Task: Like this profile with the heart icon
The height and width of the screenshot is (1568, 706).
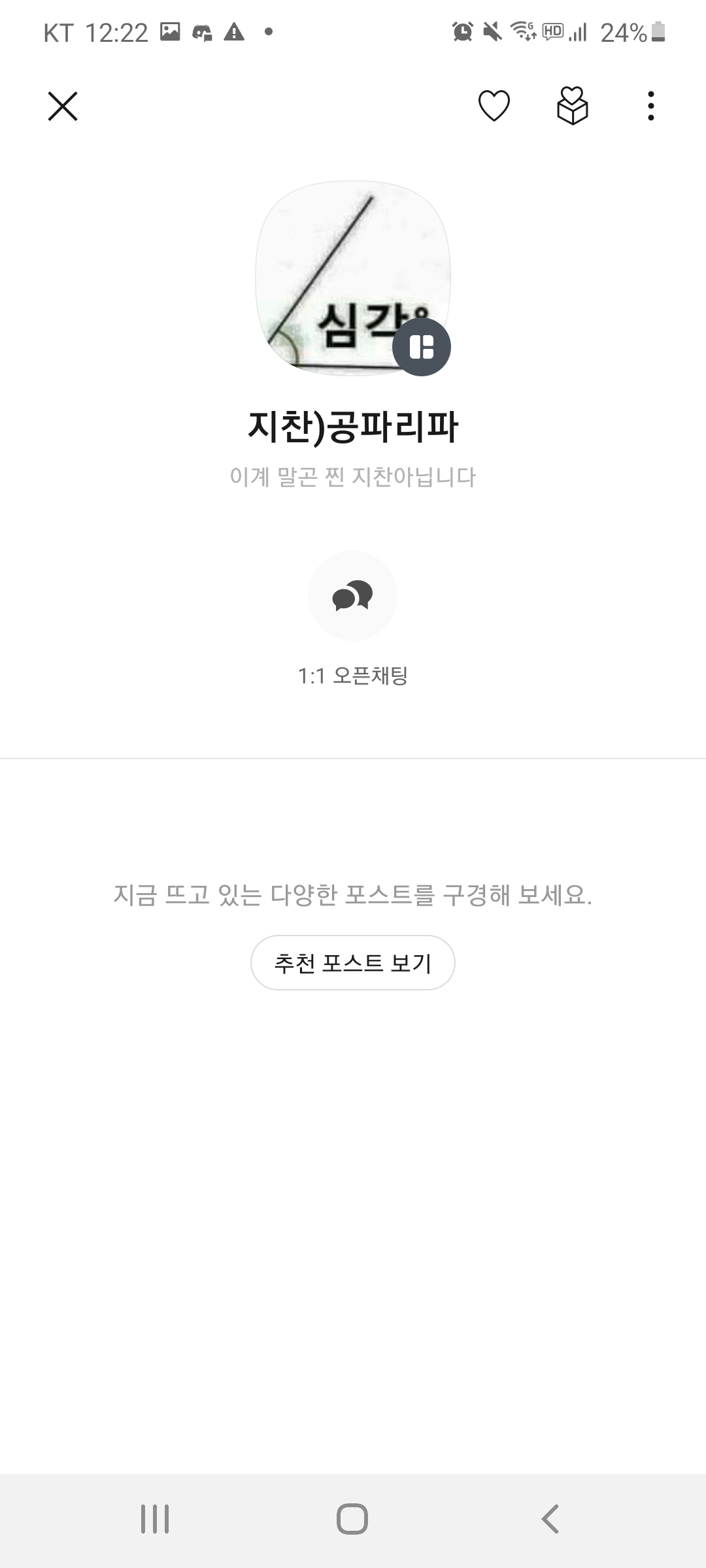Action: (x=494, y=106)
